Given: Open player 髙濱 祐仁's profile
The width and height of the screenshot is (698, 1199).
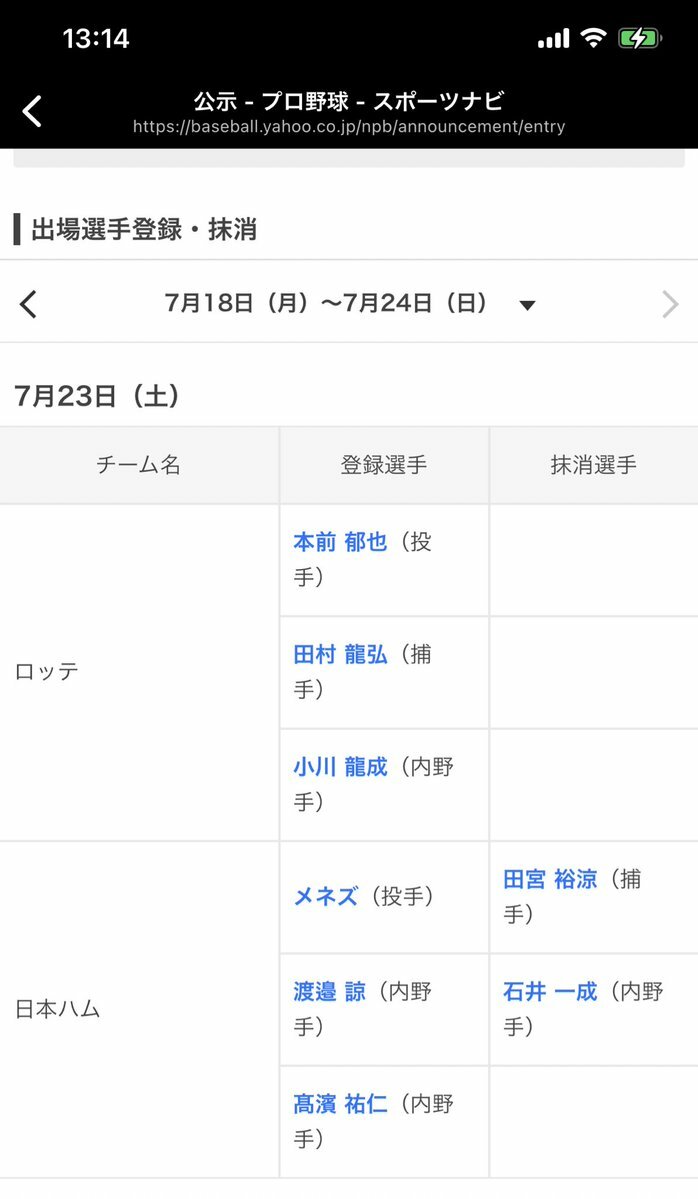Looking at the screenshot, I should point(340,1104).
